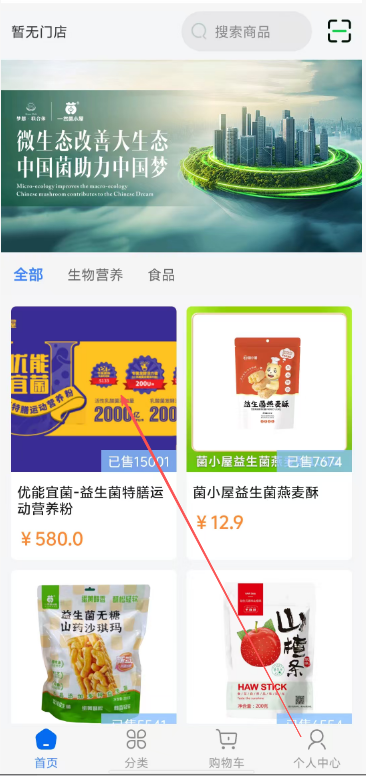Switch to the 生物营养 tab
Screen dimensions: 366x776
(95, 275)
